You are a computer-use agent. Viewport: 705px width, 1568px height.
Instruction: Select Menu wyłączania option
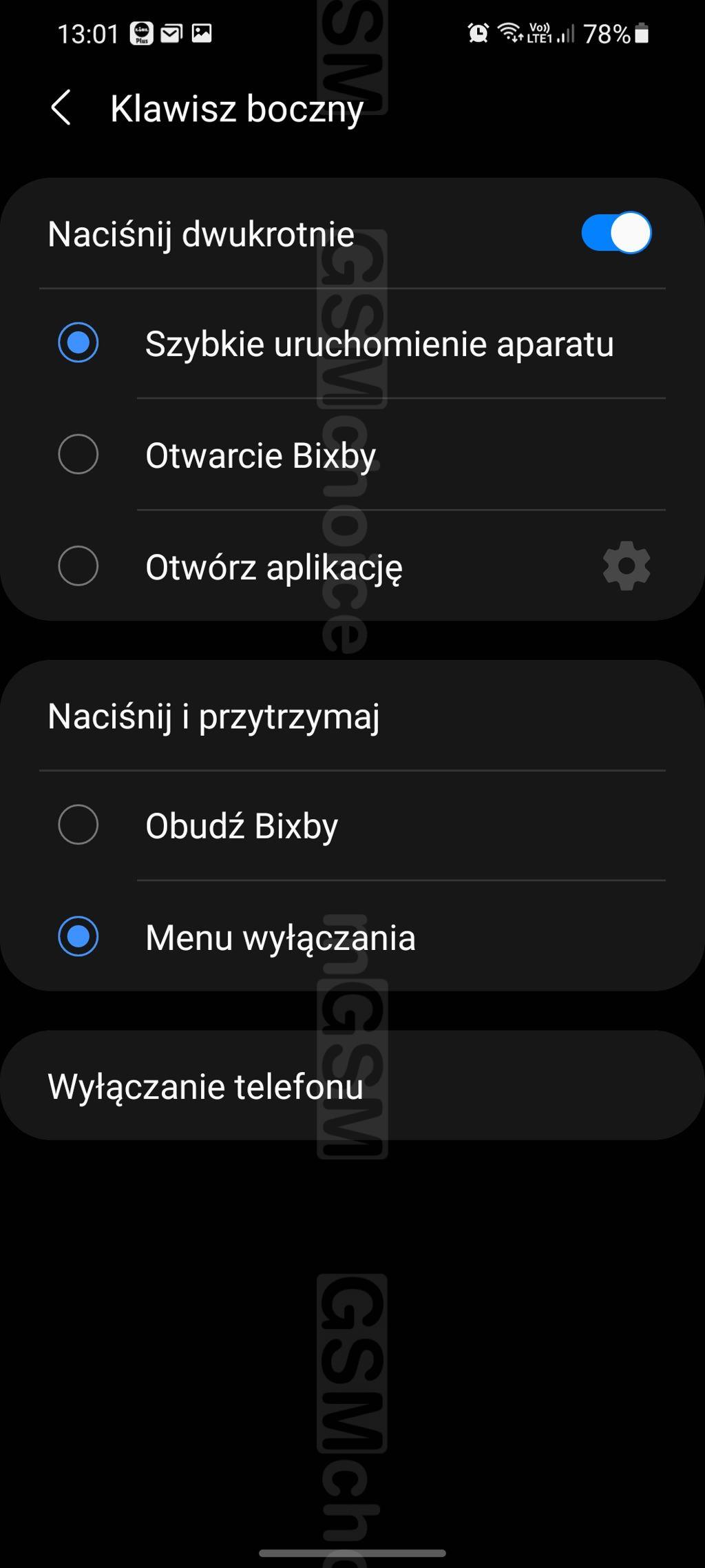[x=352, y=937]
